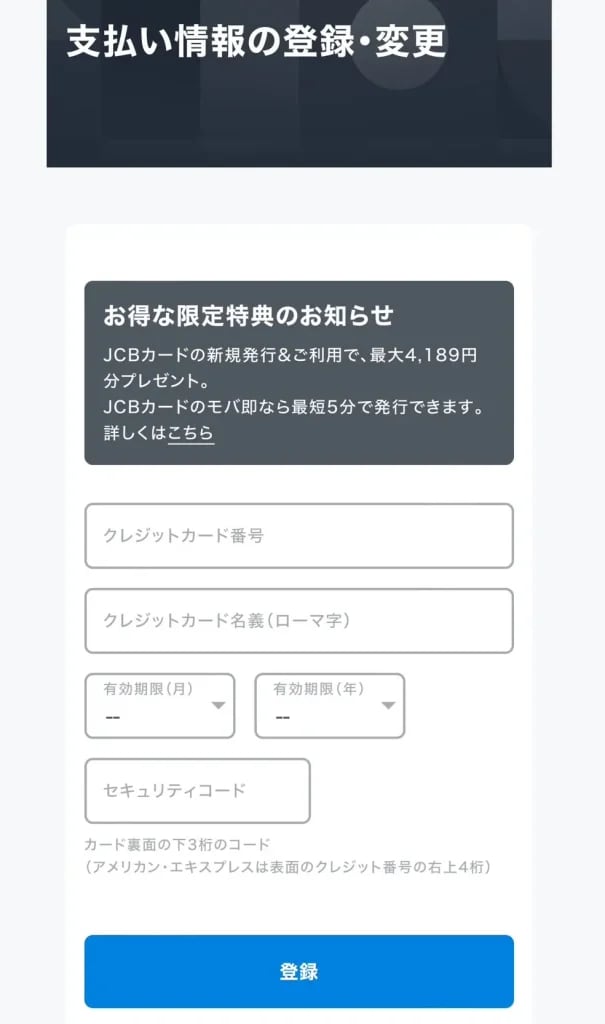Tap the クレジットカード番号 field
Viewport: 605px width, 1024px height.
point(298,536)
